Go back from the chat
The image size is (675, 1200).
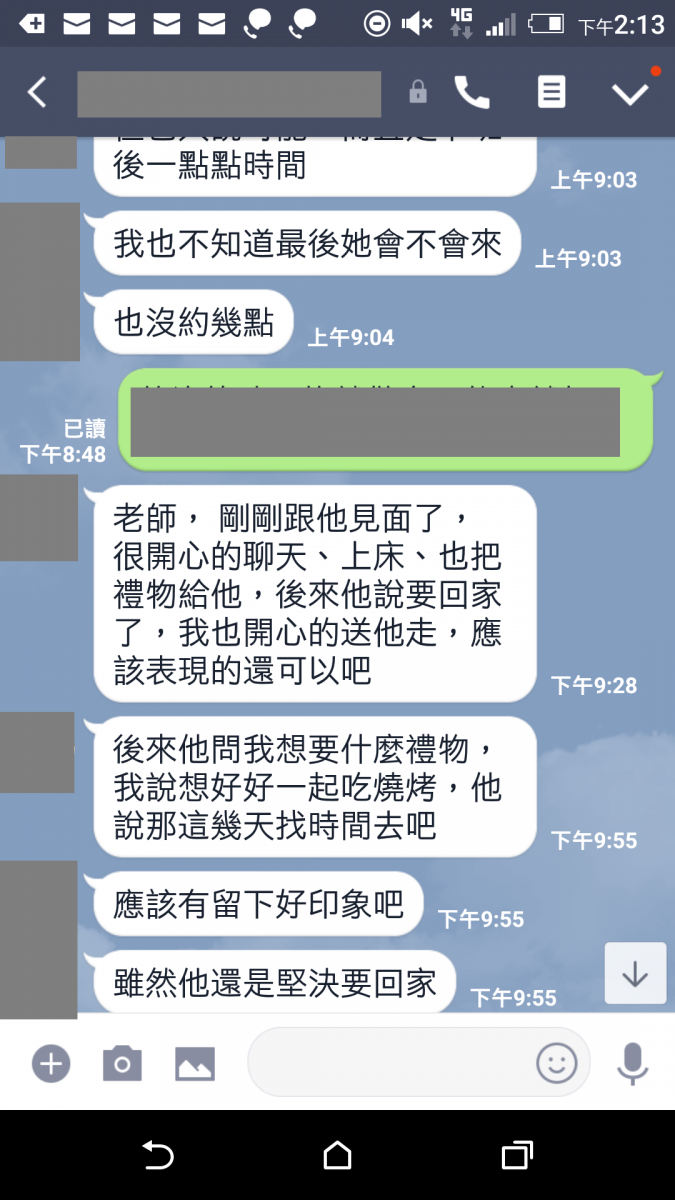click(x=37, y=93)
